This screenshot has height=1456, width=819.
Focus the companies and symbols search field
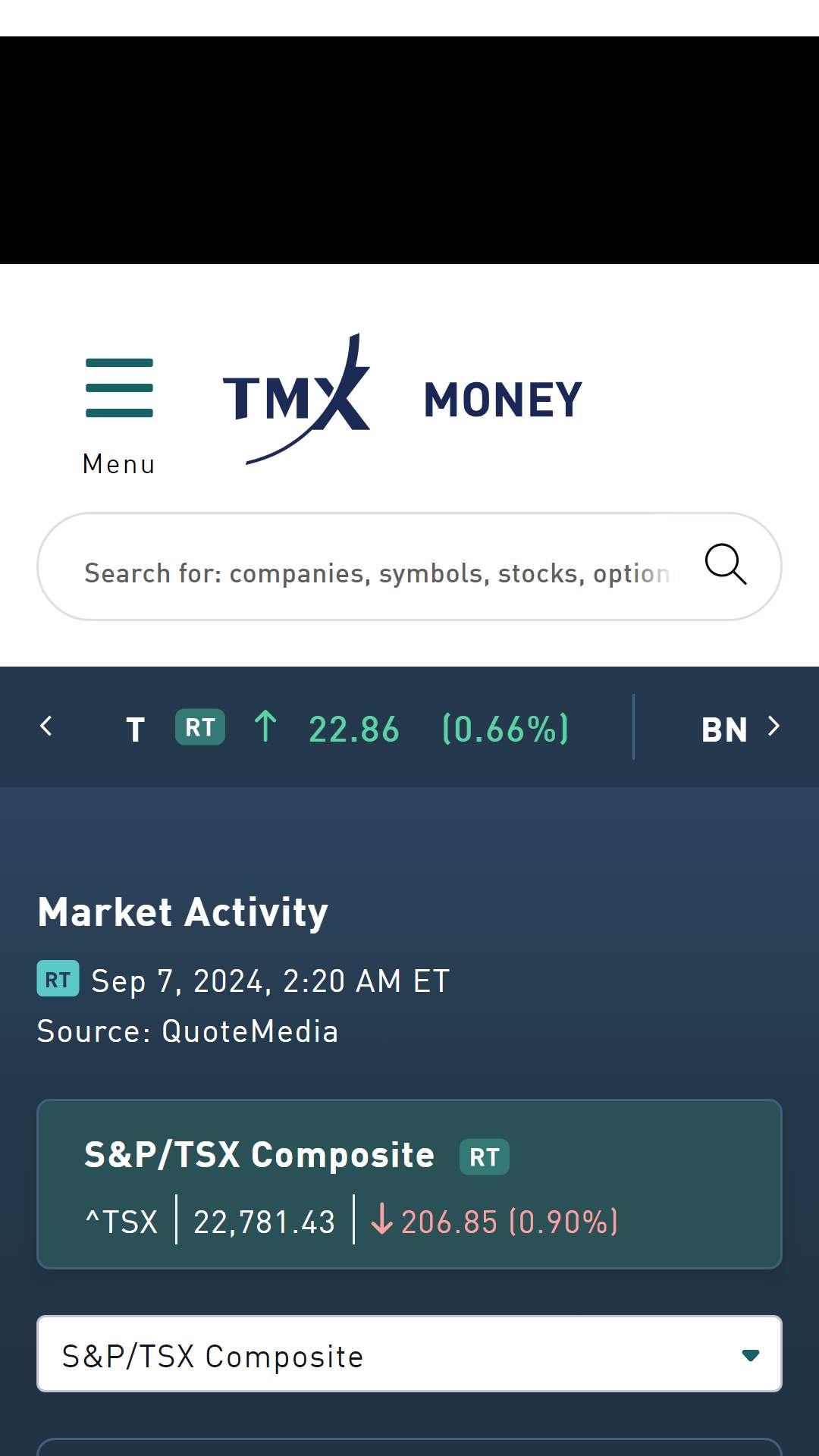pyautogui.click(x=377, y=573)
